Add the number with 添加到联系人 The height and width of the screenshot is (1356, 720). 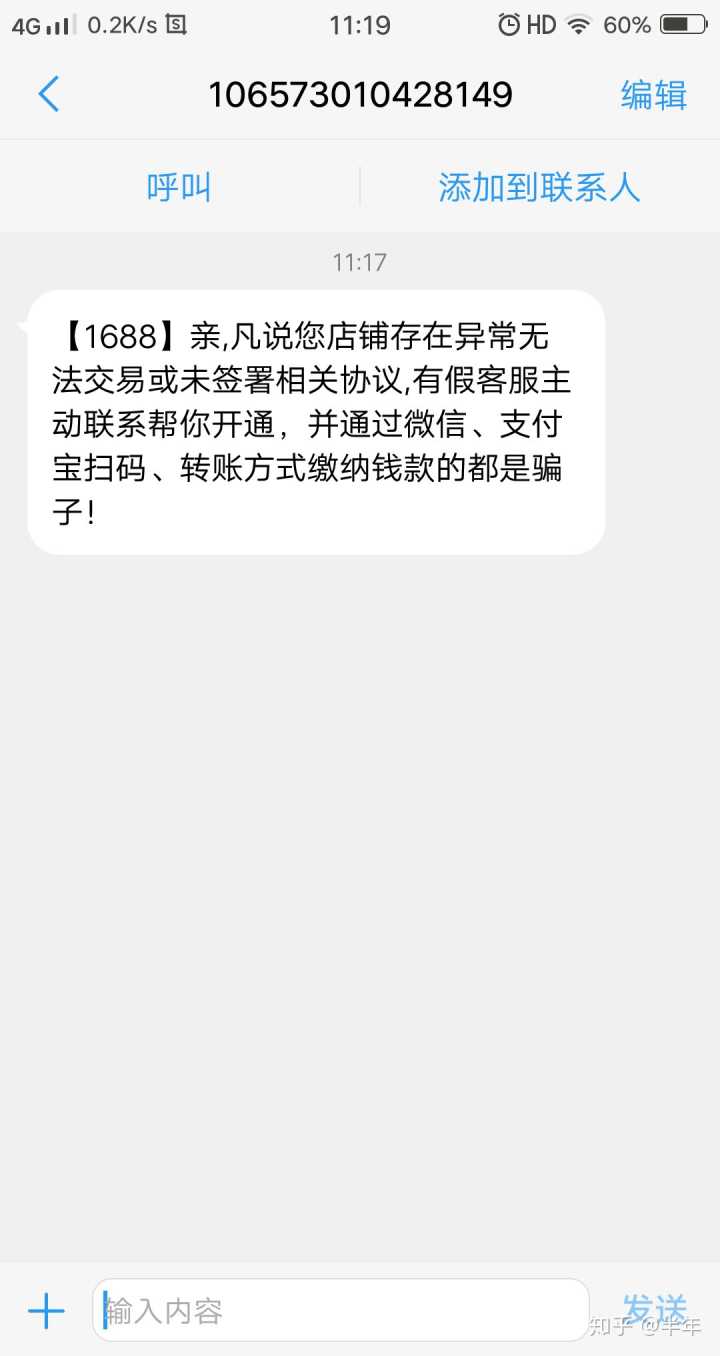(x=539, y=187)
